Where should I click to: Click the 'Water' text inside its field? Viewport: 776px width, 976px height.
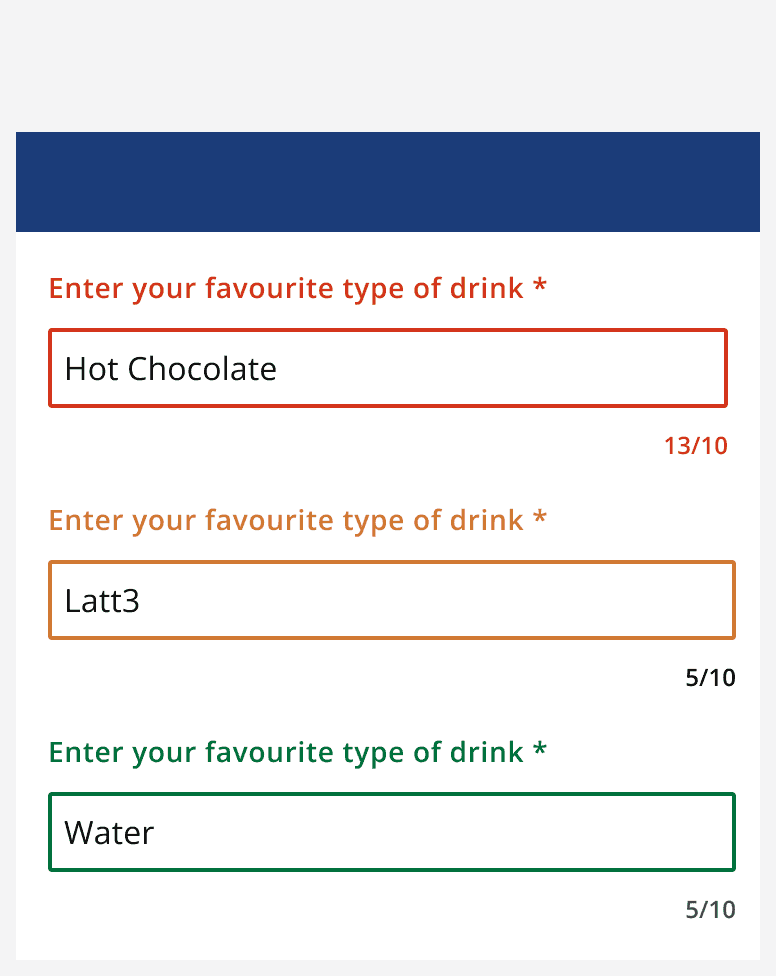110,832
